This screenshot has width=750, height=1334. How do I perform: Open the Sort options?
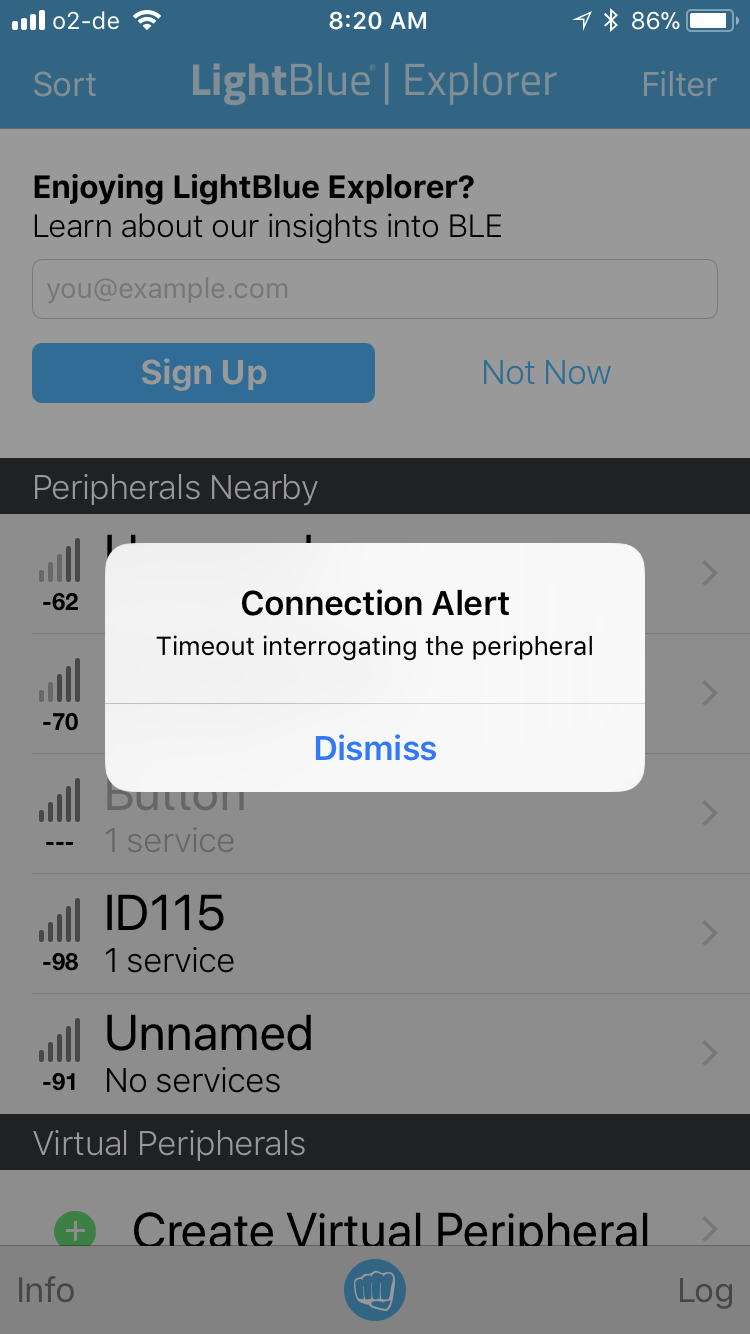[65, 84]
